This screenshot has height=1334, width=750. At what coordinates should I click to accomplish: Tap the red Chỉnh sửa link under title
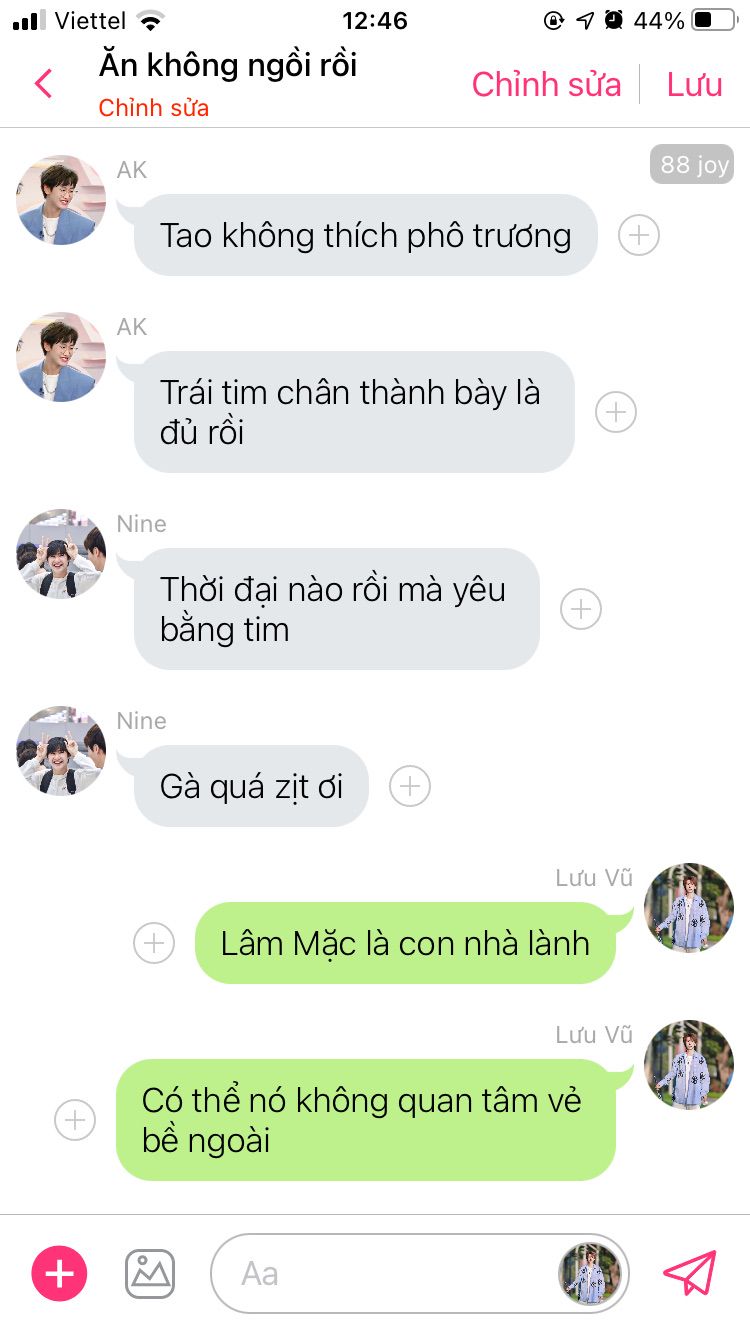153,108
